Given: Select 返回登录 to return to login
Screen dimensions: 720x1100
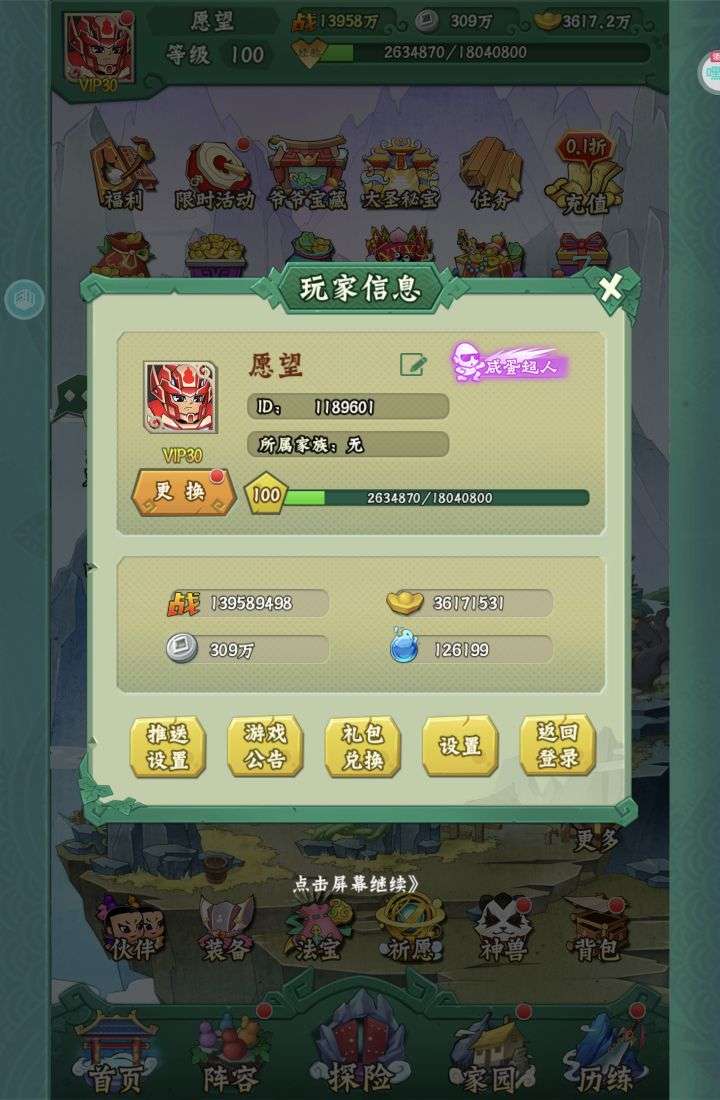Looking at the screenshot, I should coord(558,747).
